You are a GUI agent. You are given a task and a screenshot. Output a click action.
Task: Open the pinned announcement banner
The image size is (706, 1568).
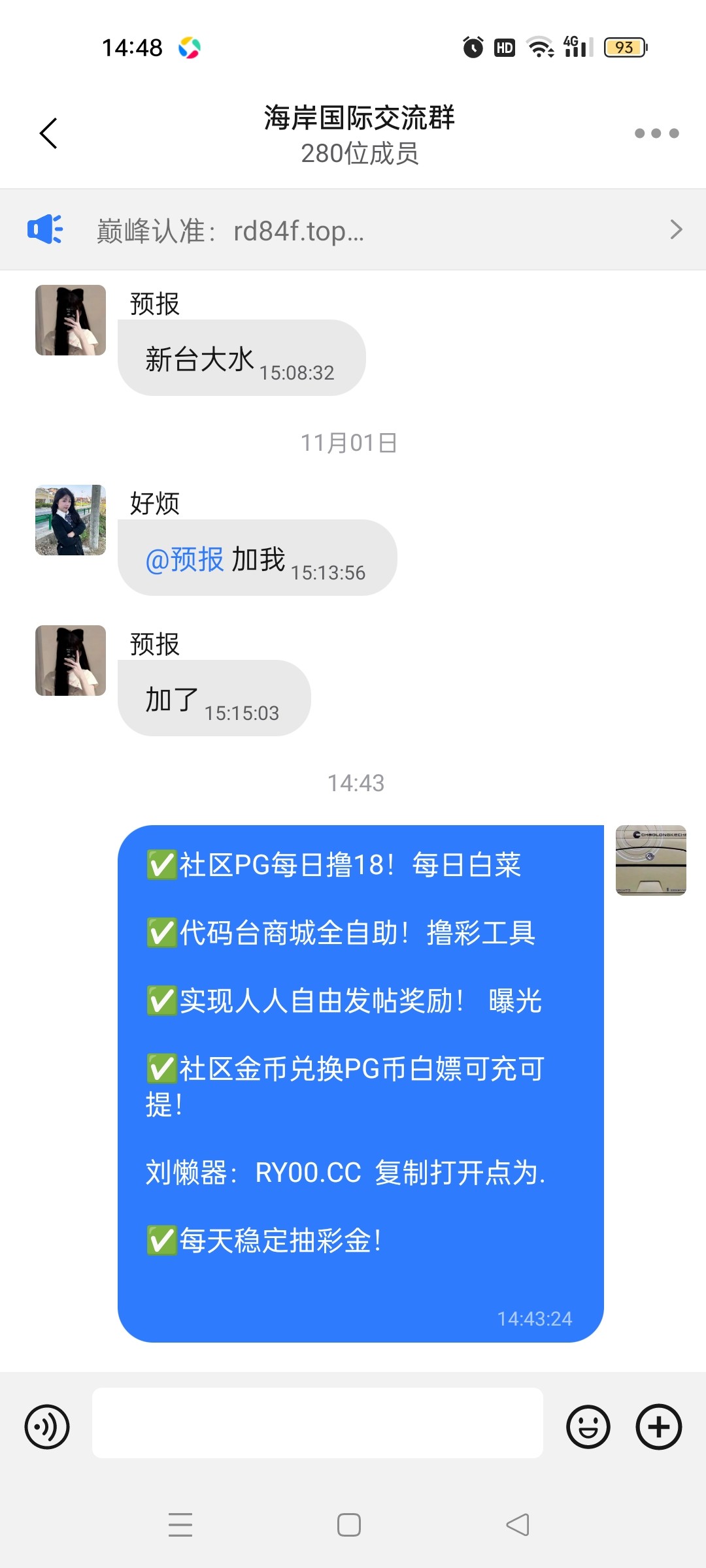[353, 230]
